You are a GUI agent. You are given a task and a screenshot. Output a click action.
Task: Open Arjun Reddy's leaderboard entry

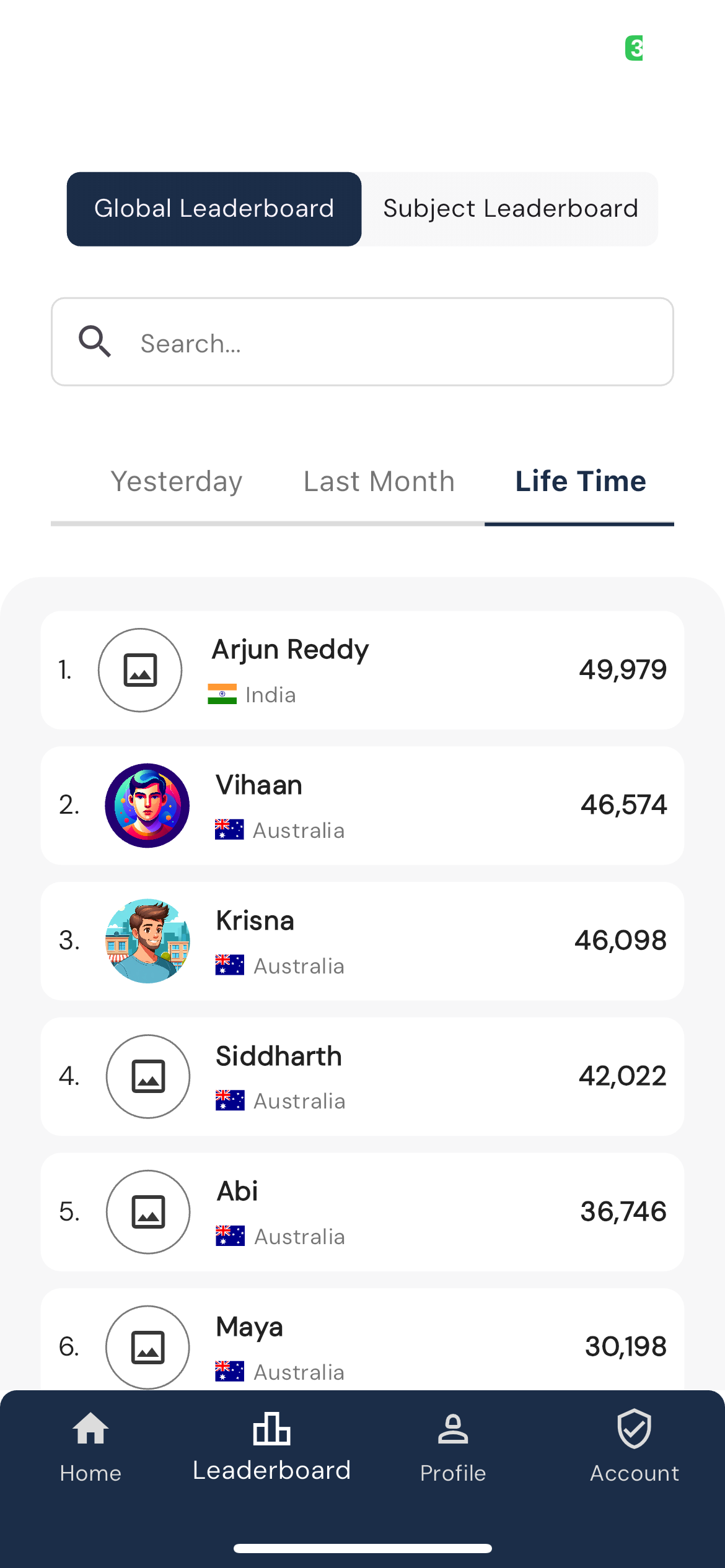click(x=362, y=670)
